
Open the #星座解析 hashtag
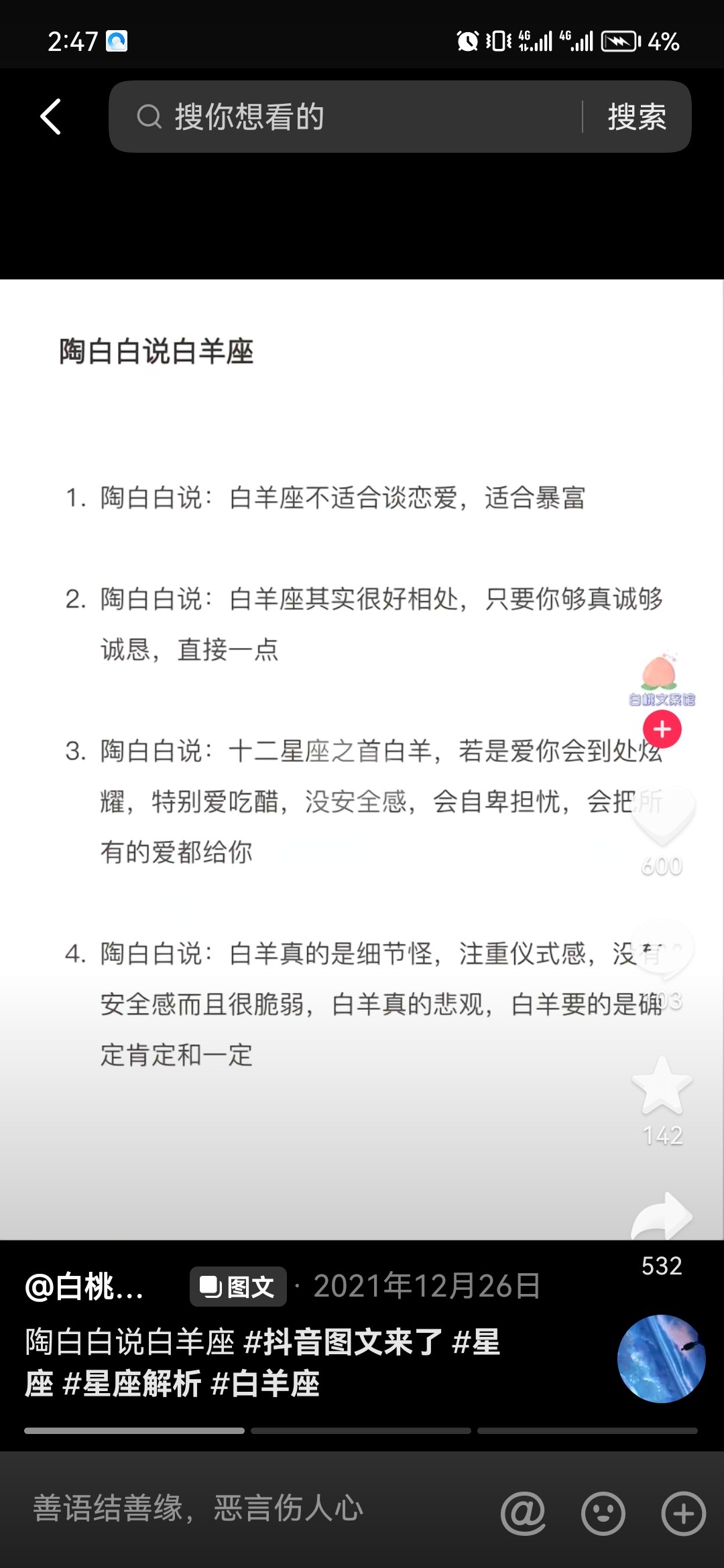tap(132, 1384)
